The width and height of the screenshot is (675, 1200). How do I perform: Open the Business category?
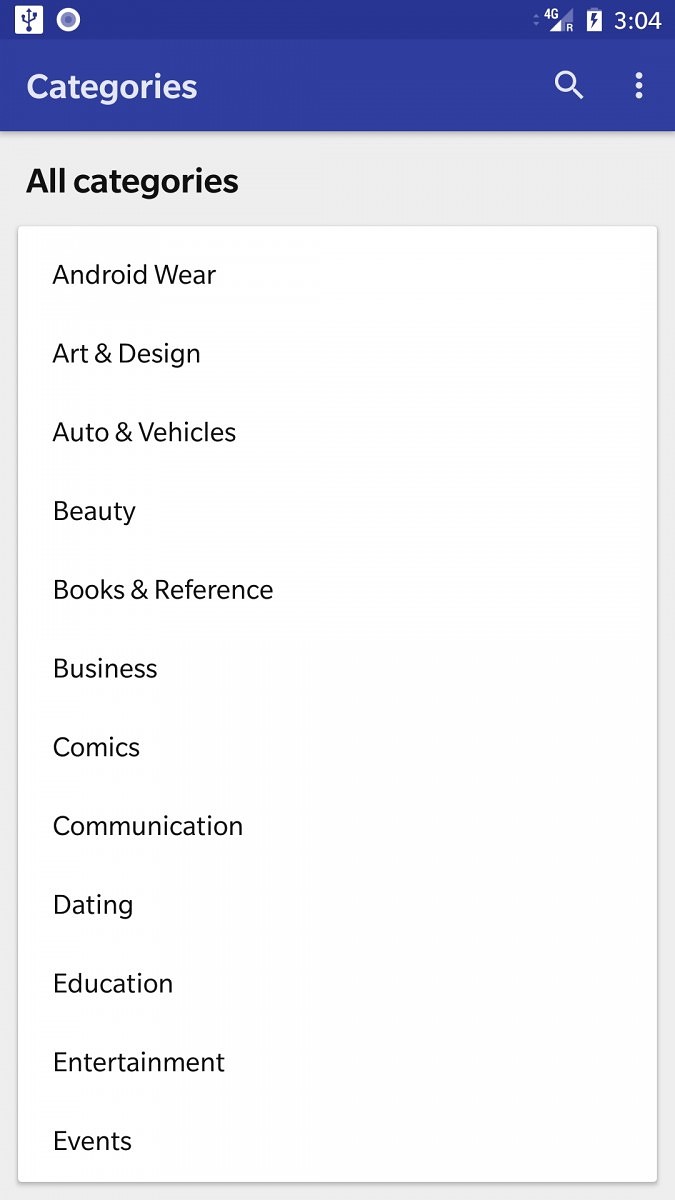point(337,668)
